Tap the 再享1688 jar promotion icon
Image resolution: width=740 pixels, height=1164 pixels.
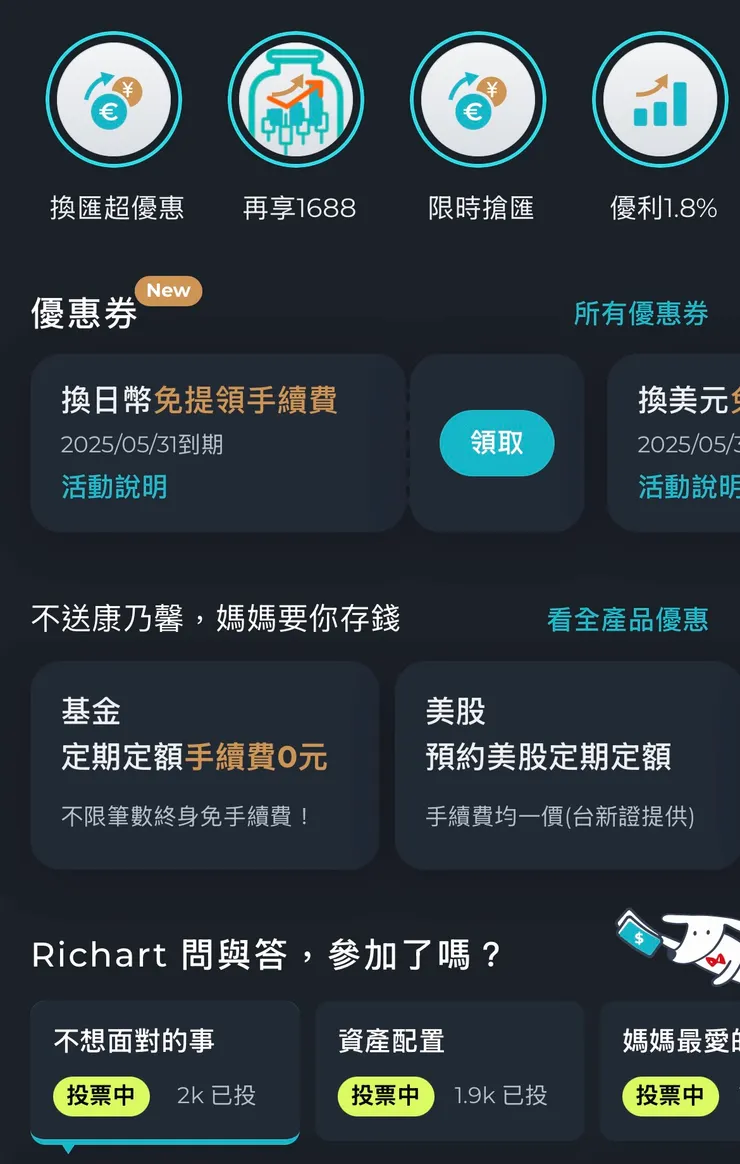[296, 99]
